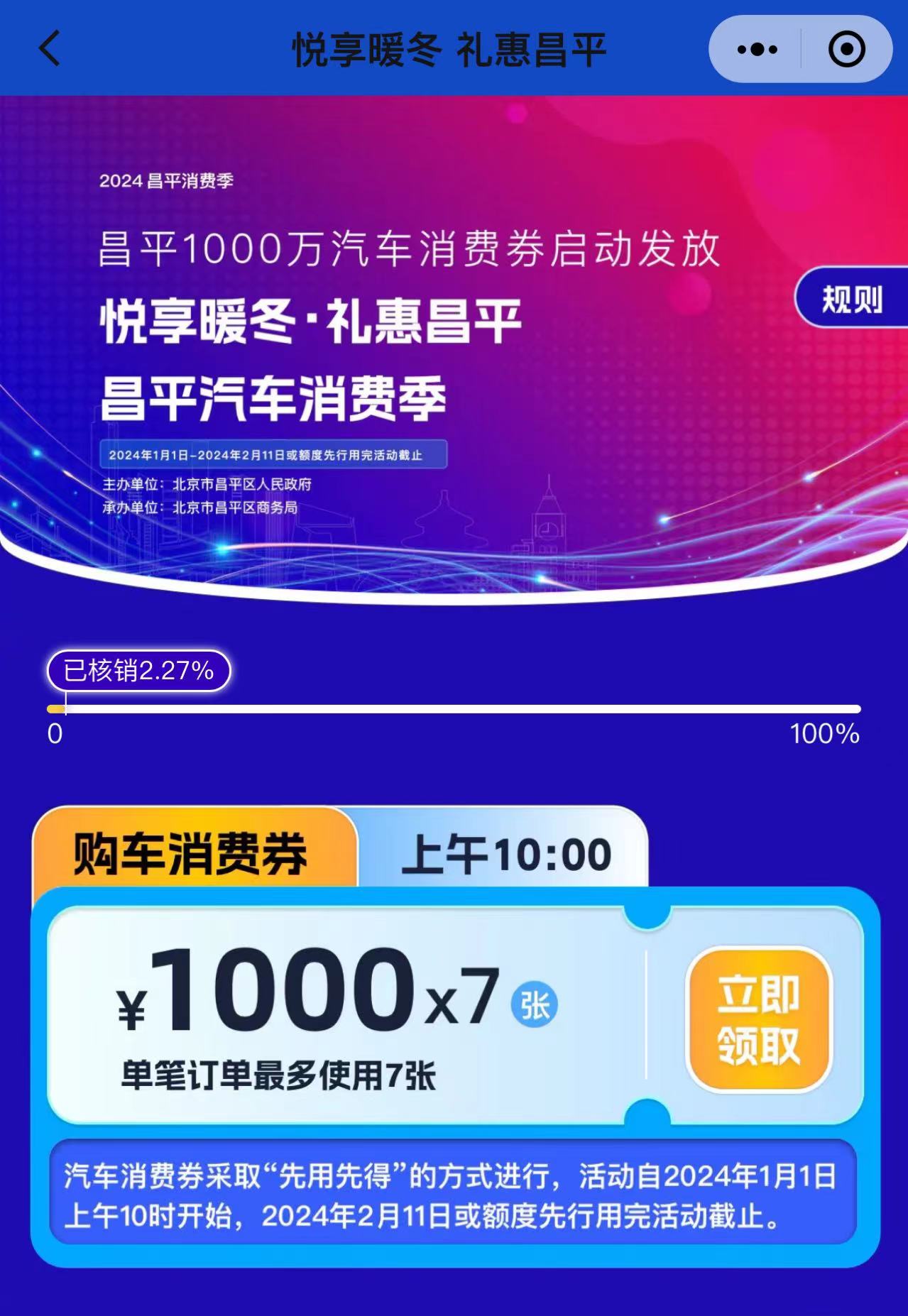The width and height of the screenshot is (908, 1316).
Task: Open the mini program more options menu
Action: 757,50
